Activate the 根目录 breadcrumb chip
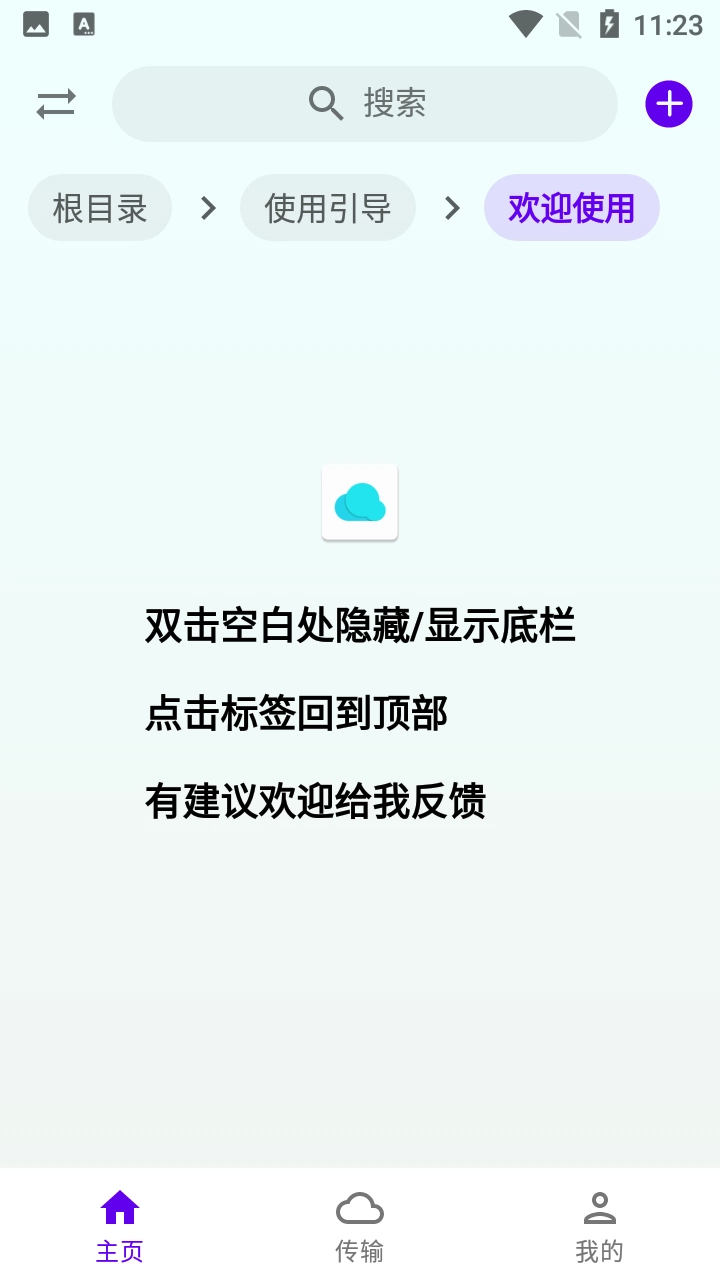Screen dimensions: 720x1280 point(100,208)
